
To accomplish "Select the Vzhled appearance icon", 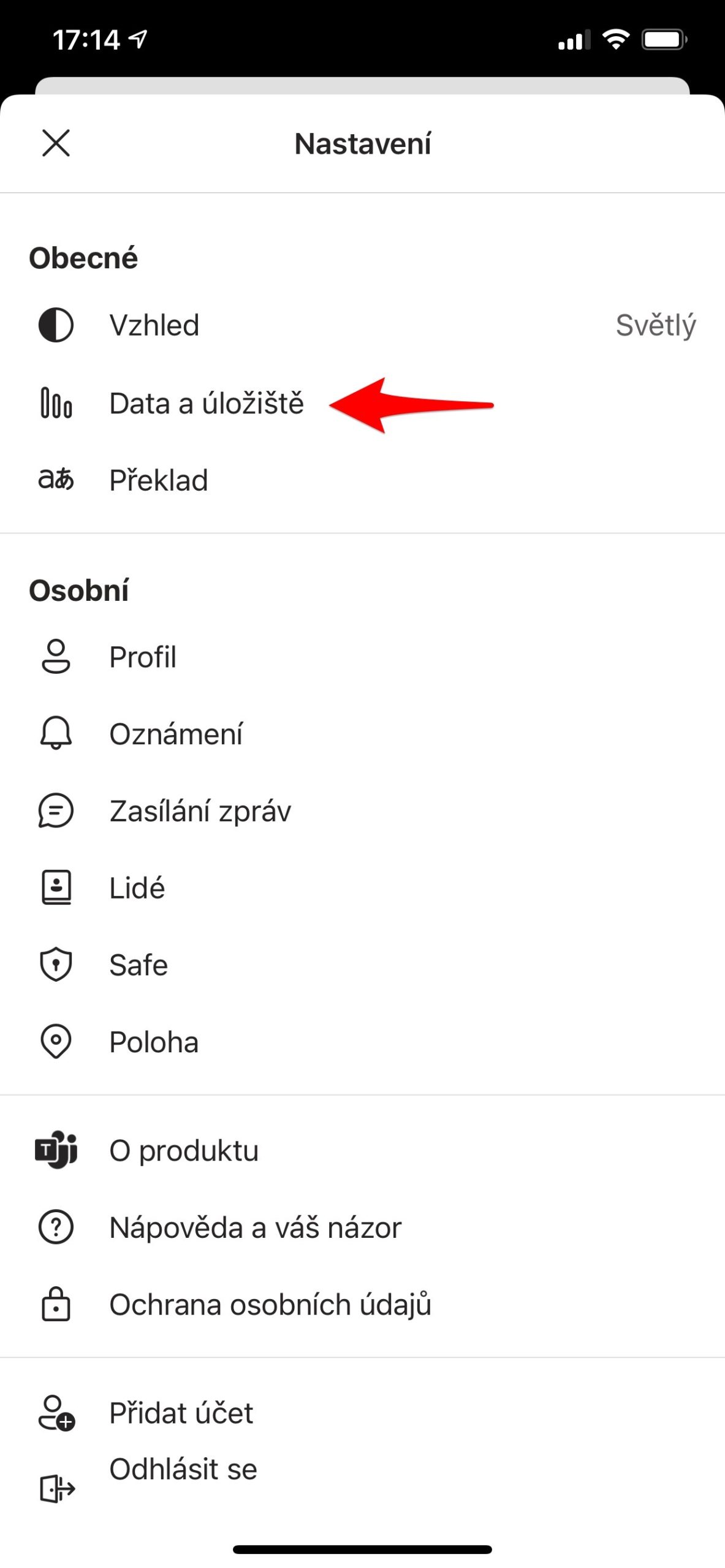I will pyautogui.click(x=56, y=325).
